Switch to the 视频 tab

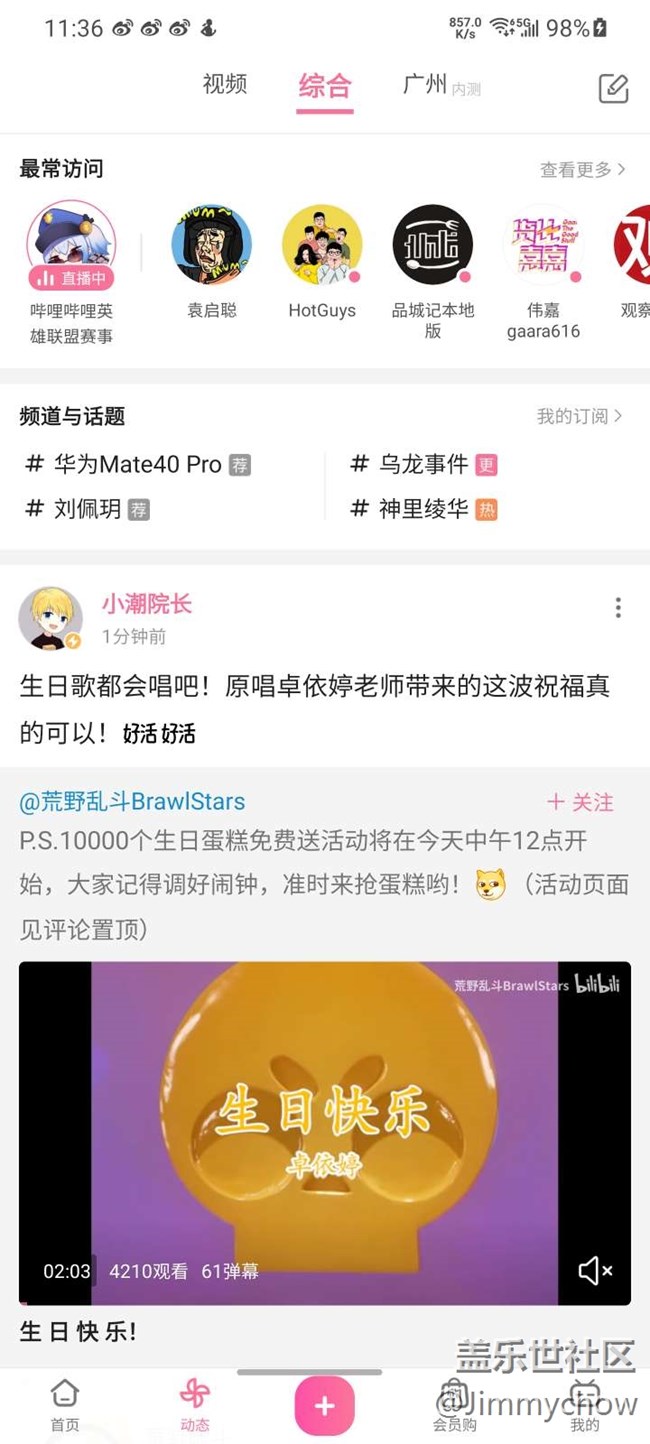[x=225, y=85]
